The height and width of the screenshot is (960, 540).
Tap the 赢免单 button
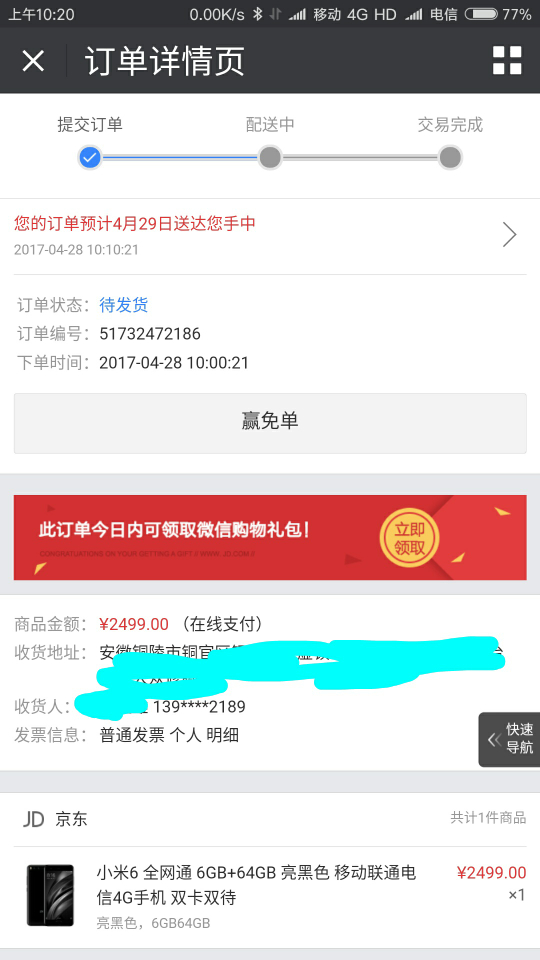point(270,423)
